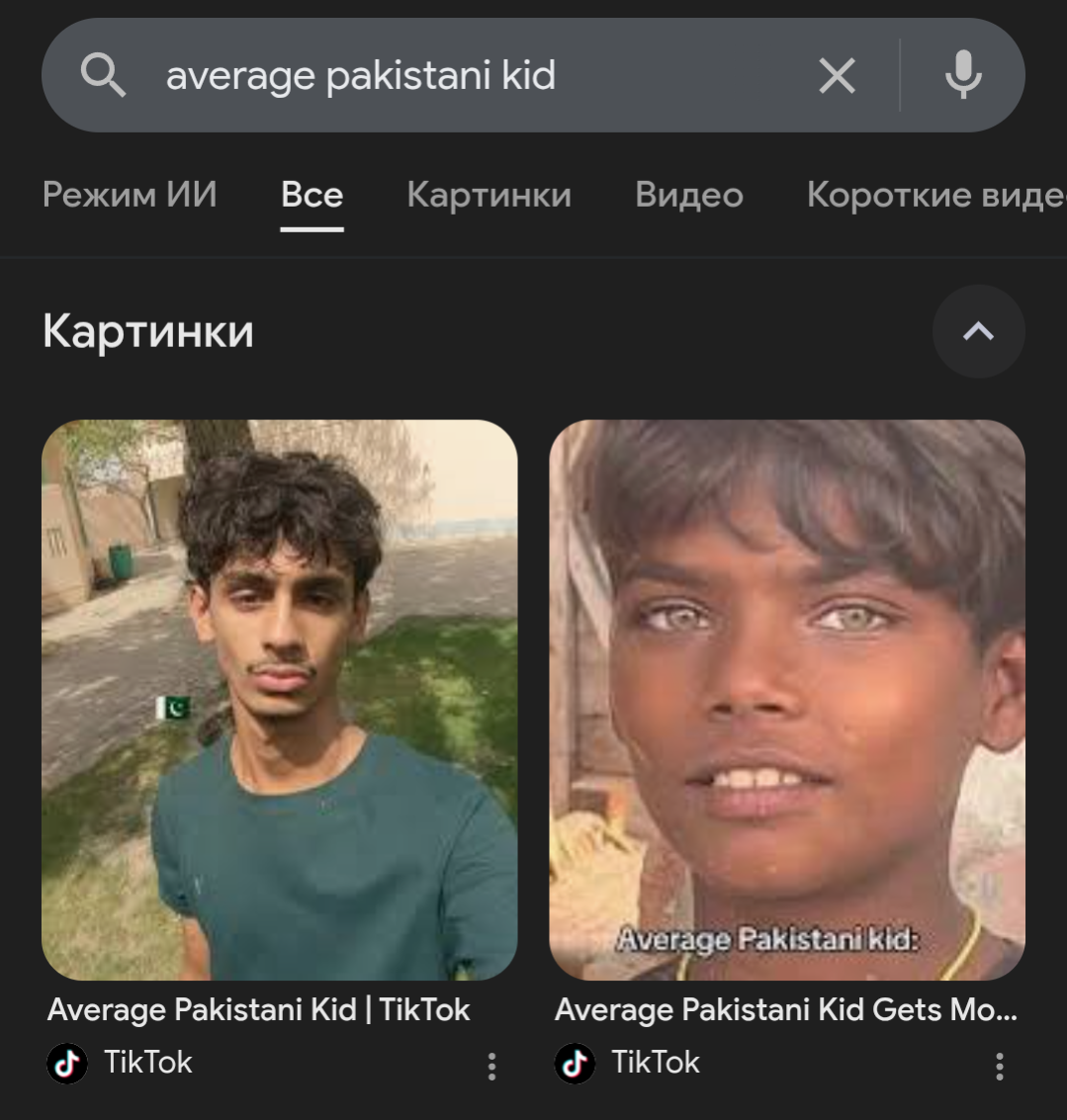Tap the search field with the query text
Image resolution: width=1067 pixels, height=1120 pixels.
tap(445, 75)
